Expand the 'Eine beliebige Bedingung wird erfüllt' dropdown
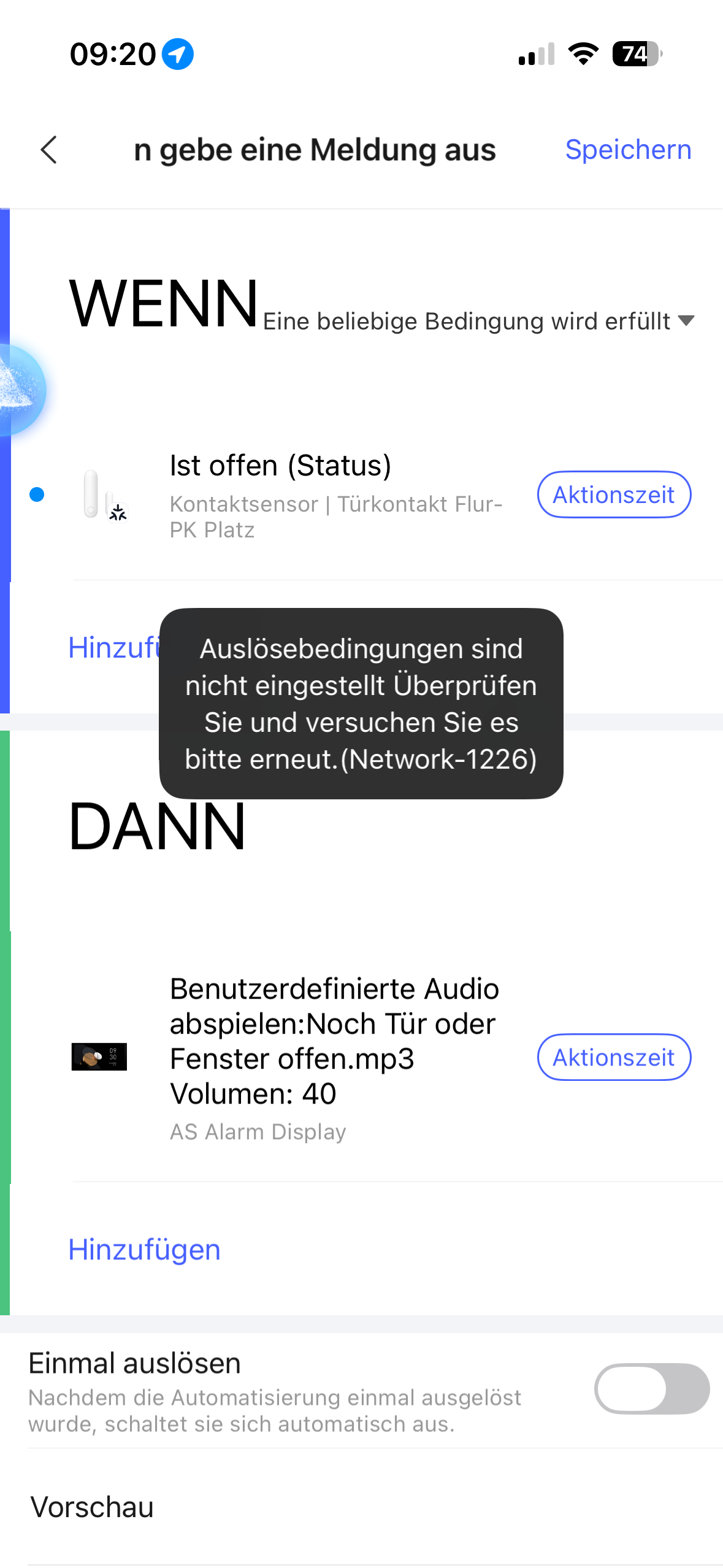The image size is (723, 1568). coord(478,321)
